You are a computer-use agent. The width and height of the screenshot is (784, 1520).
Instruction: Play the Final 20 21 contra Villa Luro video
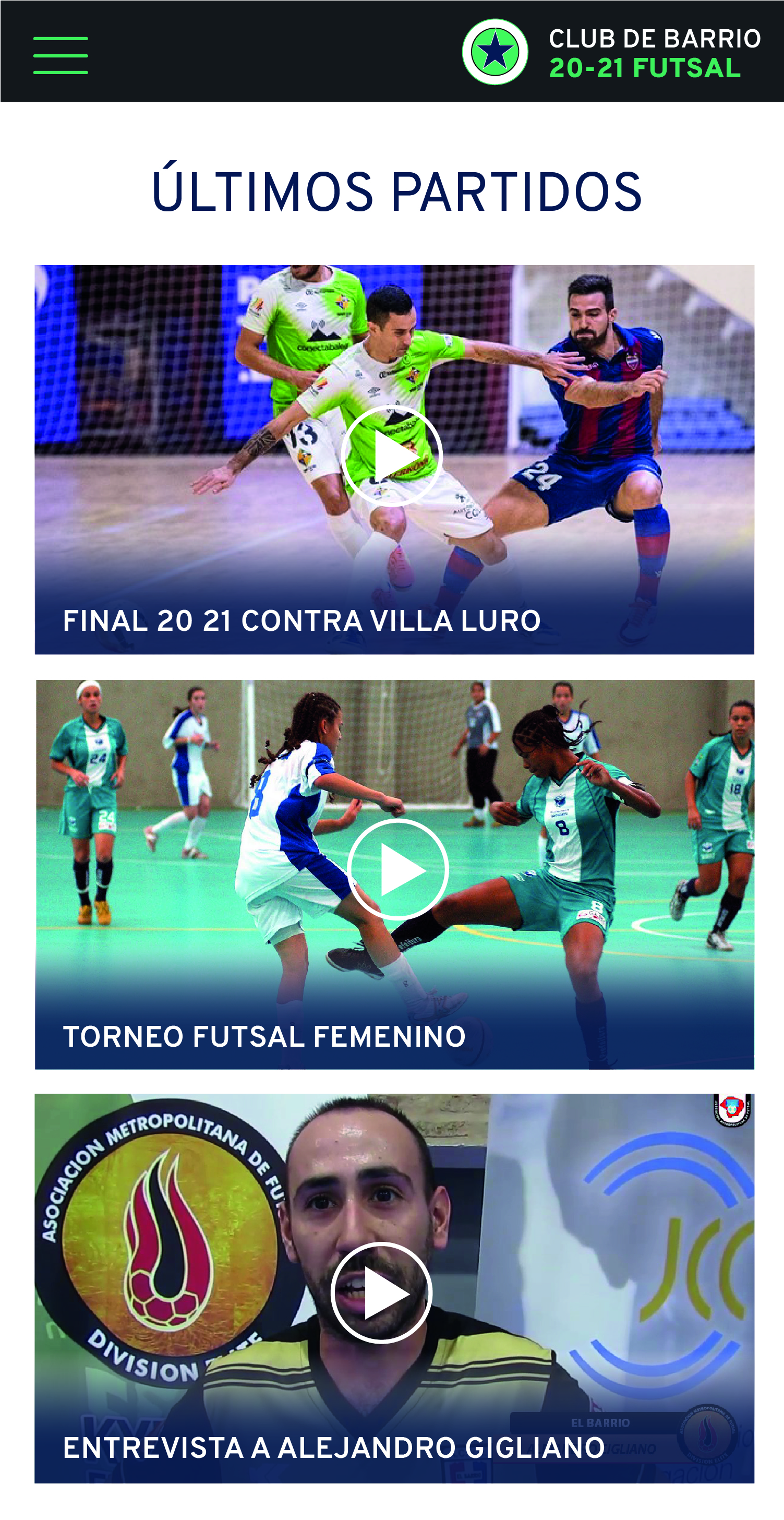[x=391, y=456]
